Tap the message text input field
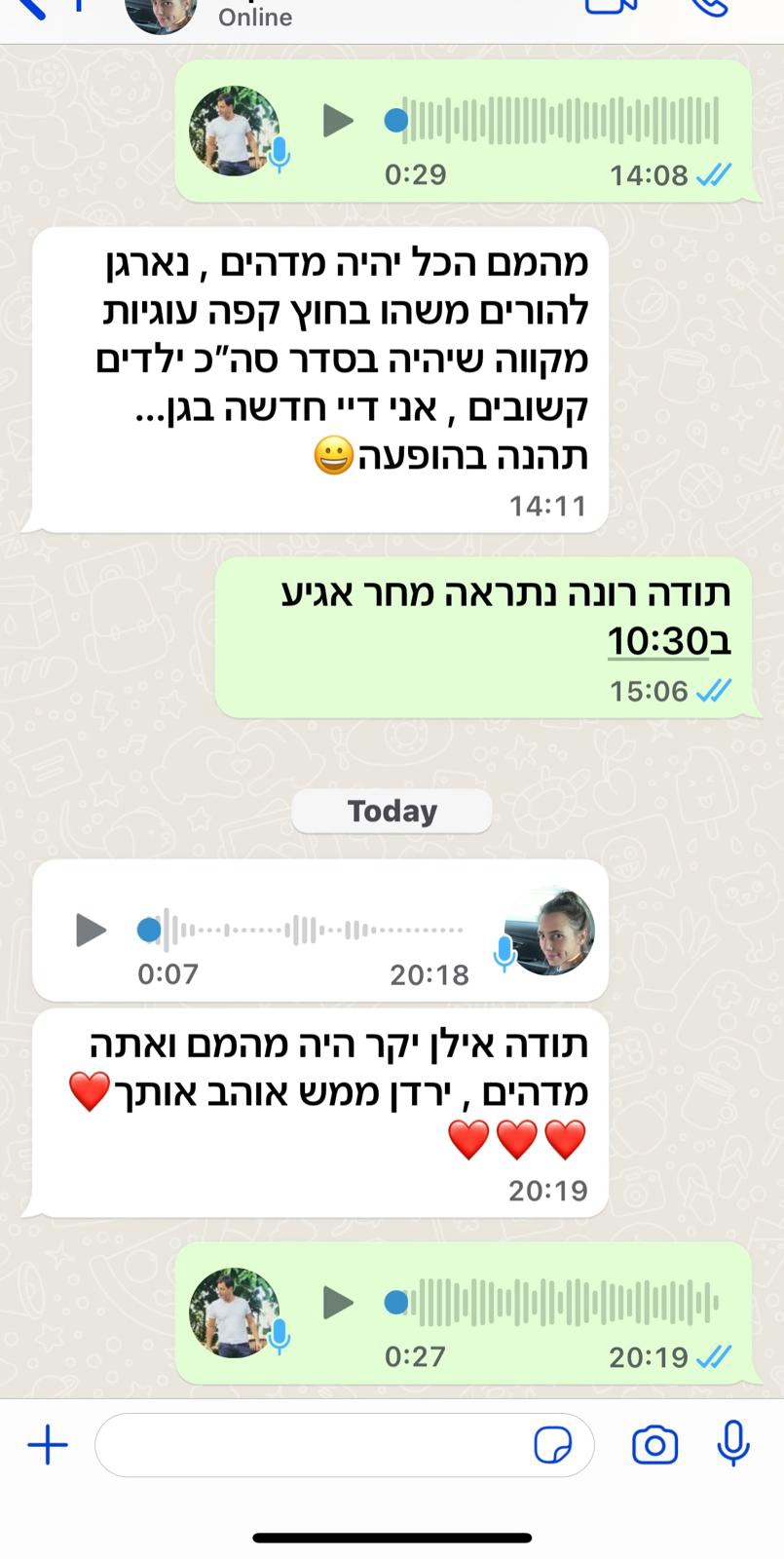 [312, 1444]
